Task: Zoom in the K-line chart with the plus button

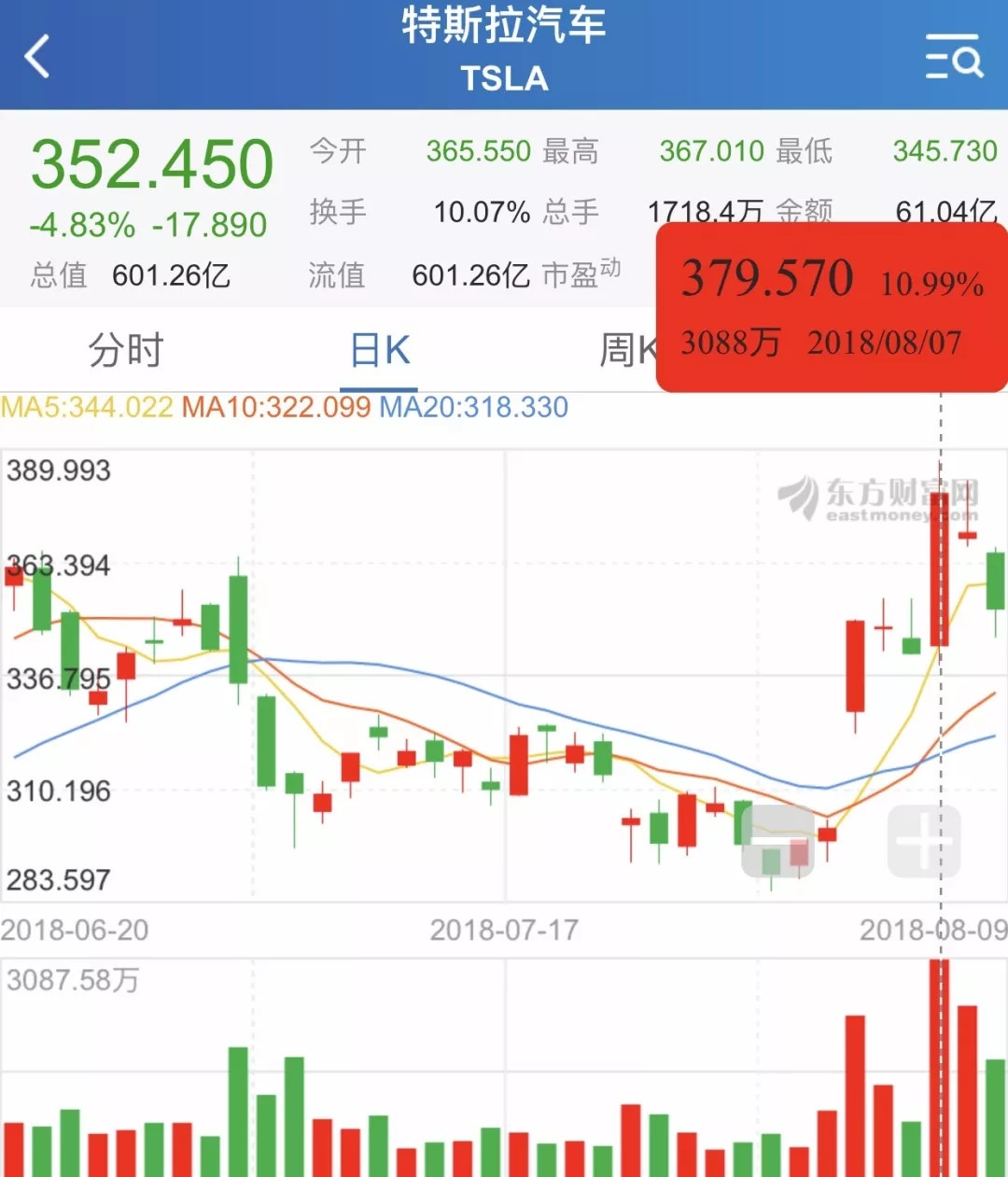Action: 923,842
